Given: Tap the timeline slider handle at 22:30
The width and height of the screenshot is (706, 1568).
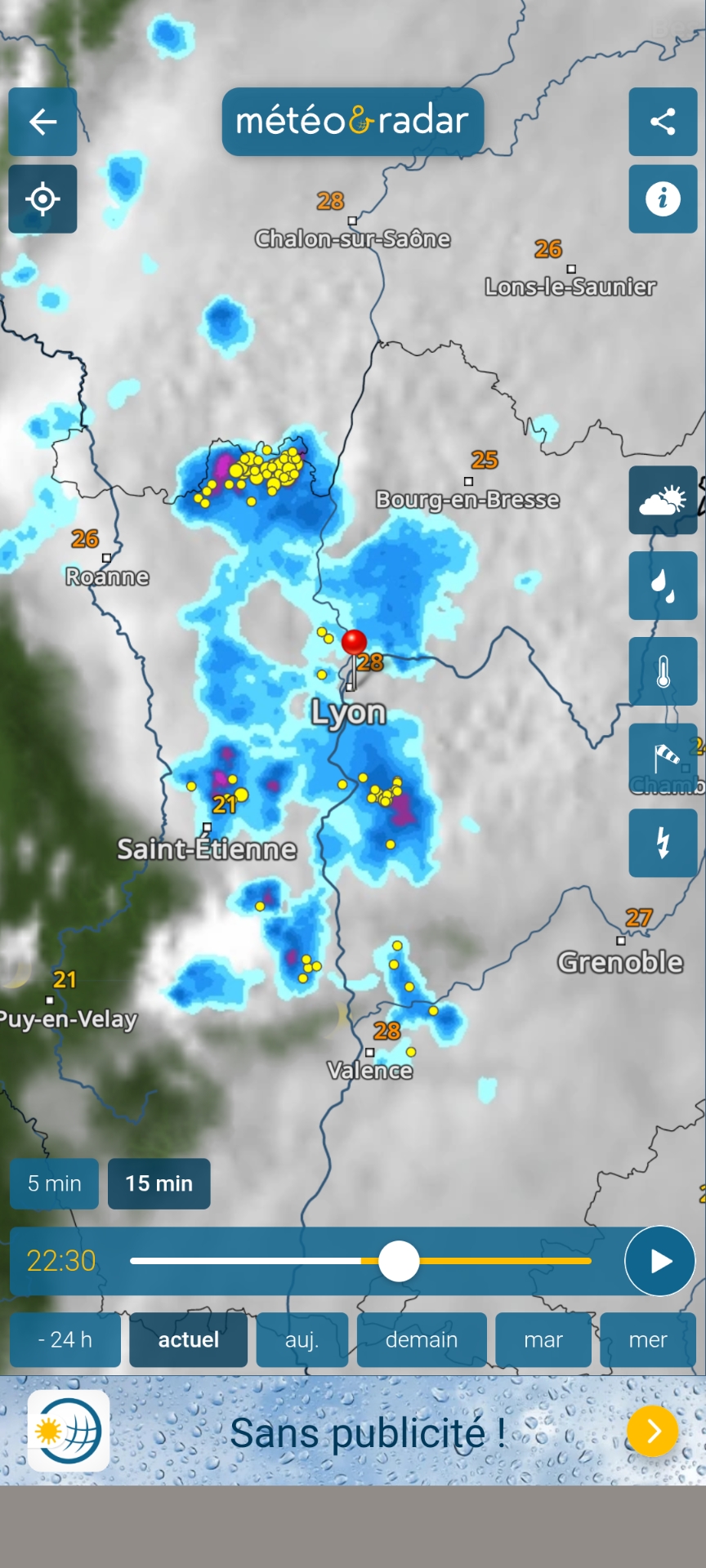Looking at the screenshot, I should (399, 1261).
